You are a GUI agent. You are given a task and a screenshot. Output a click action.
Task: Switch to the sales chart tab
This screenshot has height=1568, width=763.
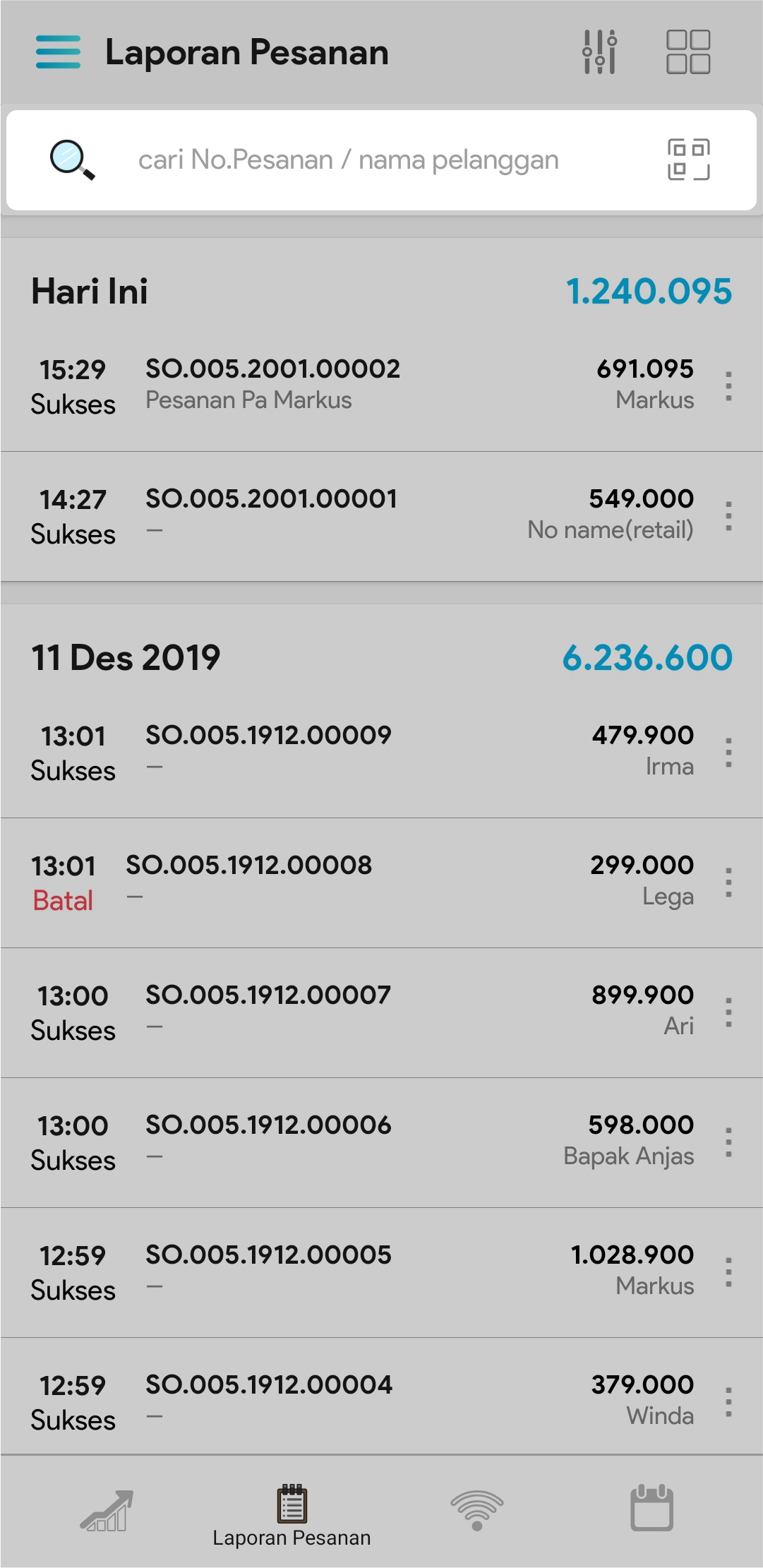click(107, 1510)
